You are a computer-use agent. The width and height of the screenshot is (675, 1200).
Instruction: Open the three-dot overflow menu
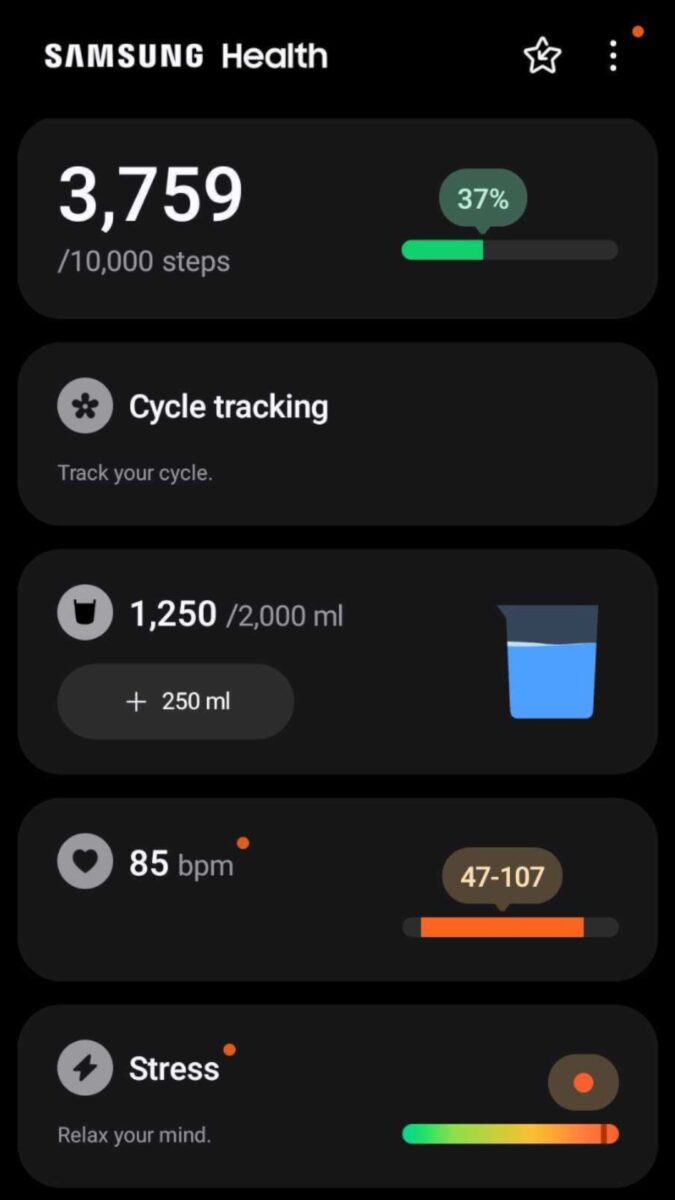coord(613,56)
